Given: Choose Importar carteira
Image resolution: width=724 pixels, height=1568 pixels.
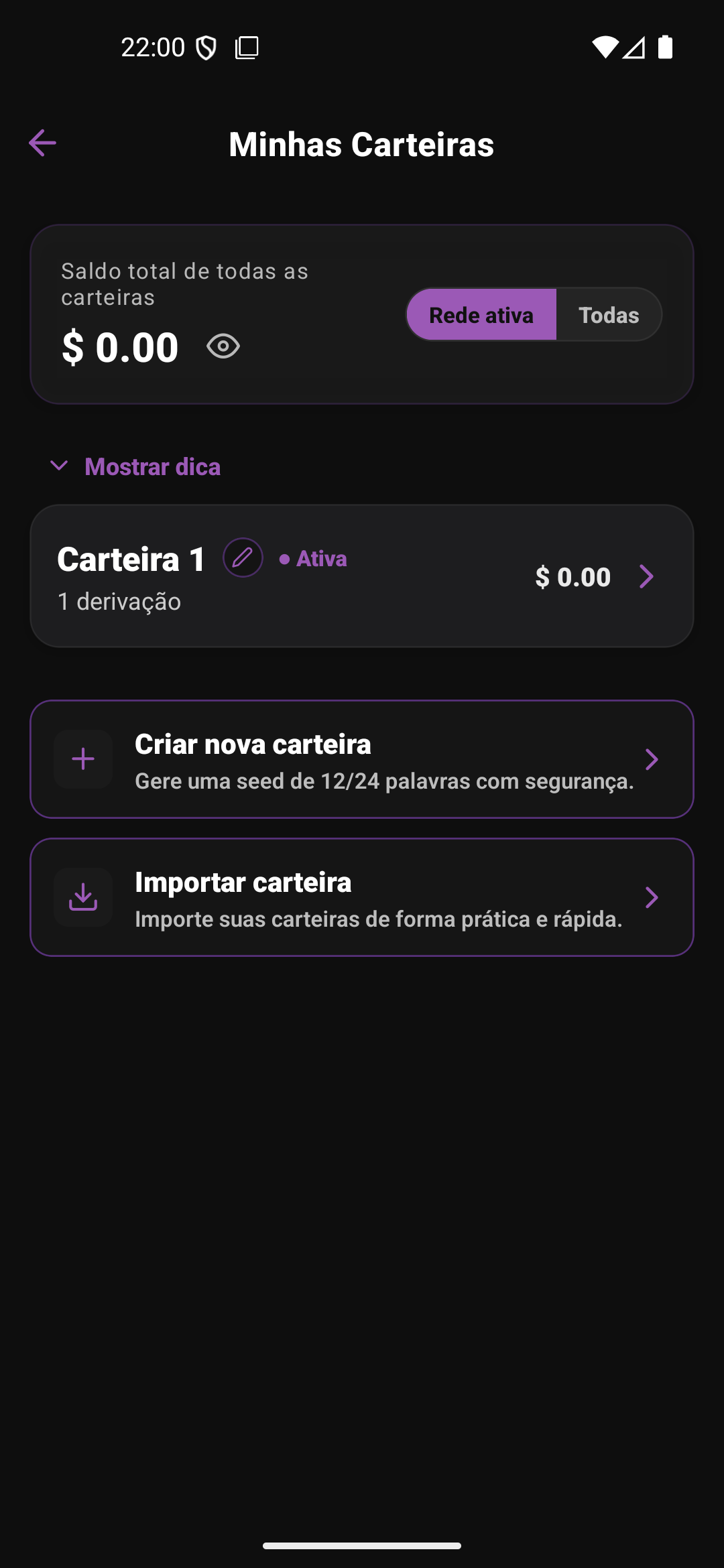Looking at the screenshot, I should coord(362,897).
